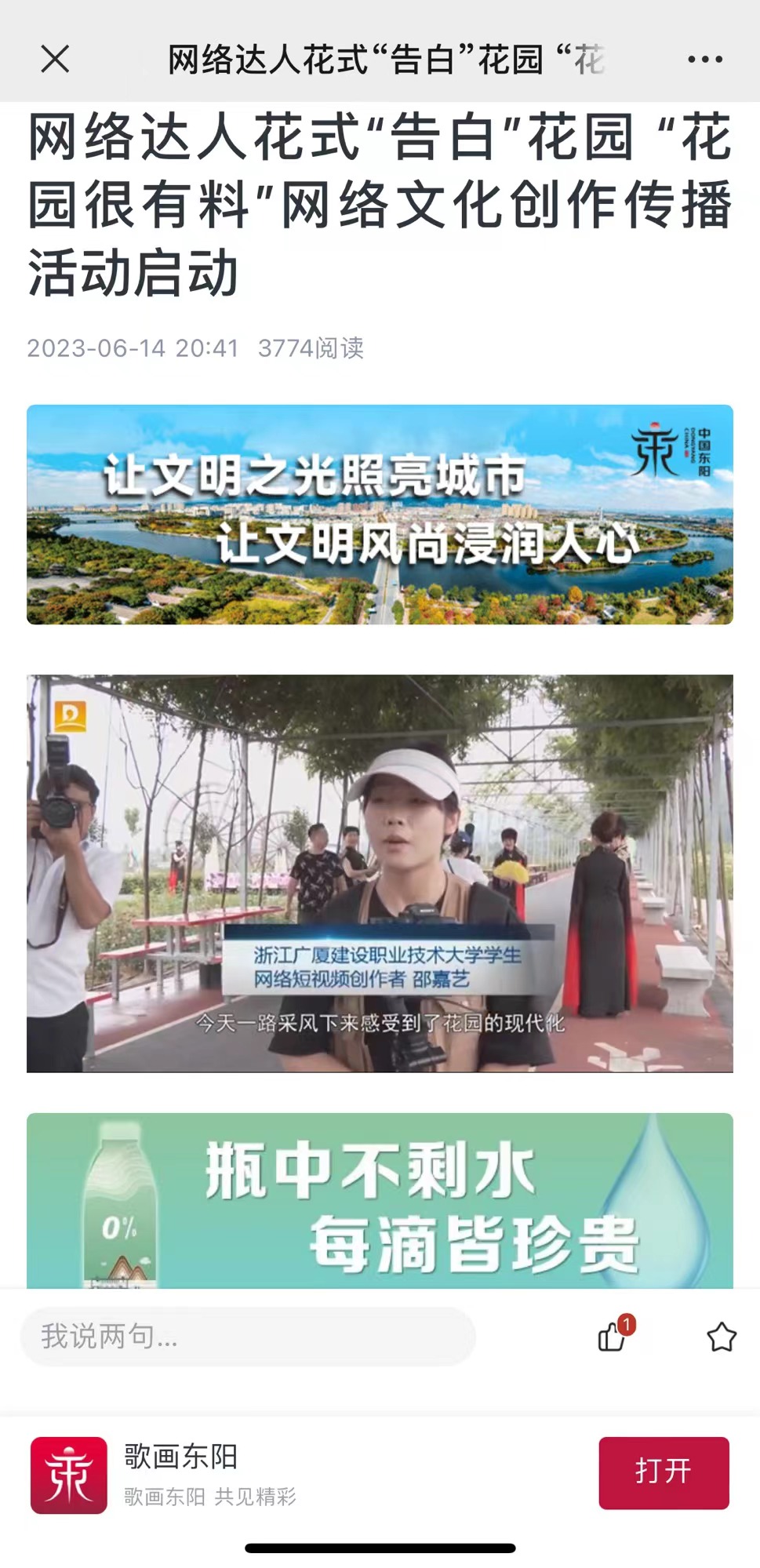This screenshot has height=1568, width=760.
Task: Tap the 我说两句 comment field
Action: pos(247,1336)
